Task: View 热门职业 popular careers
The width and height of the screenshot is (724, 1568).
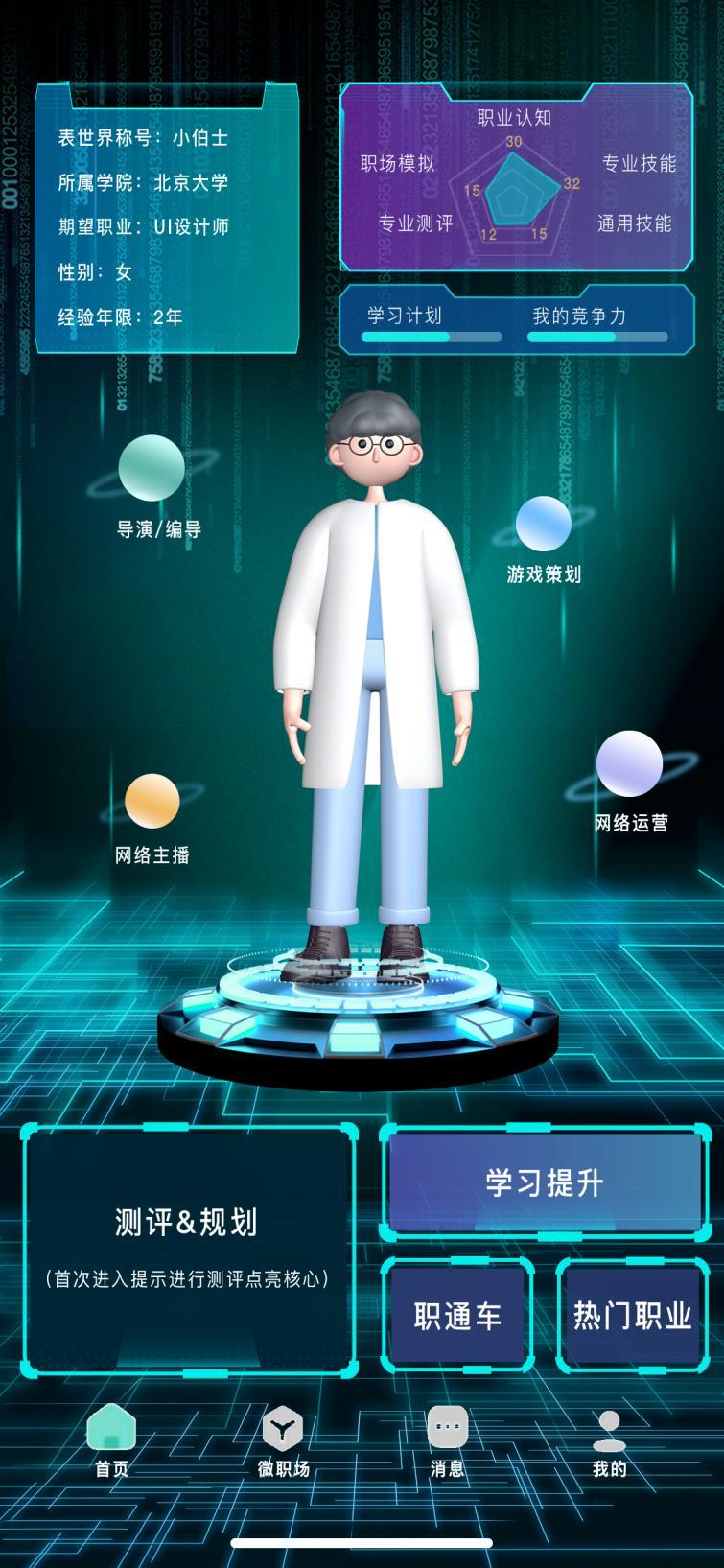Action: [632, 1315]
